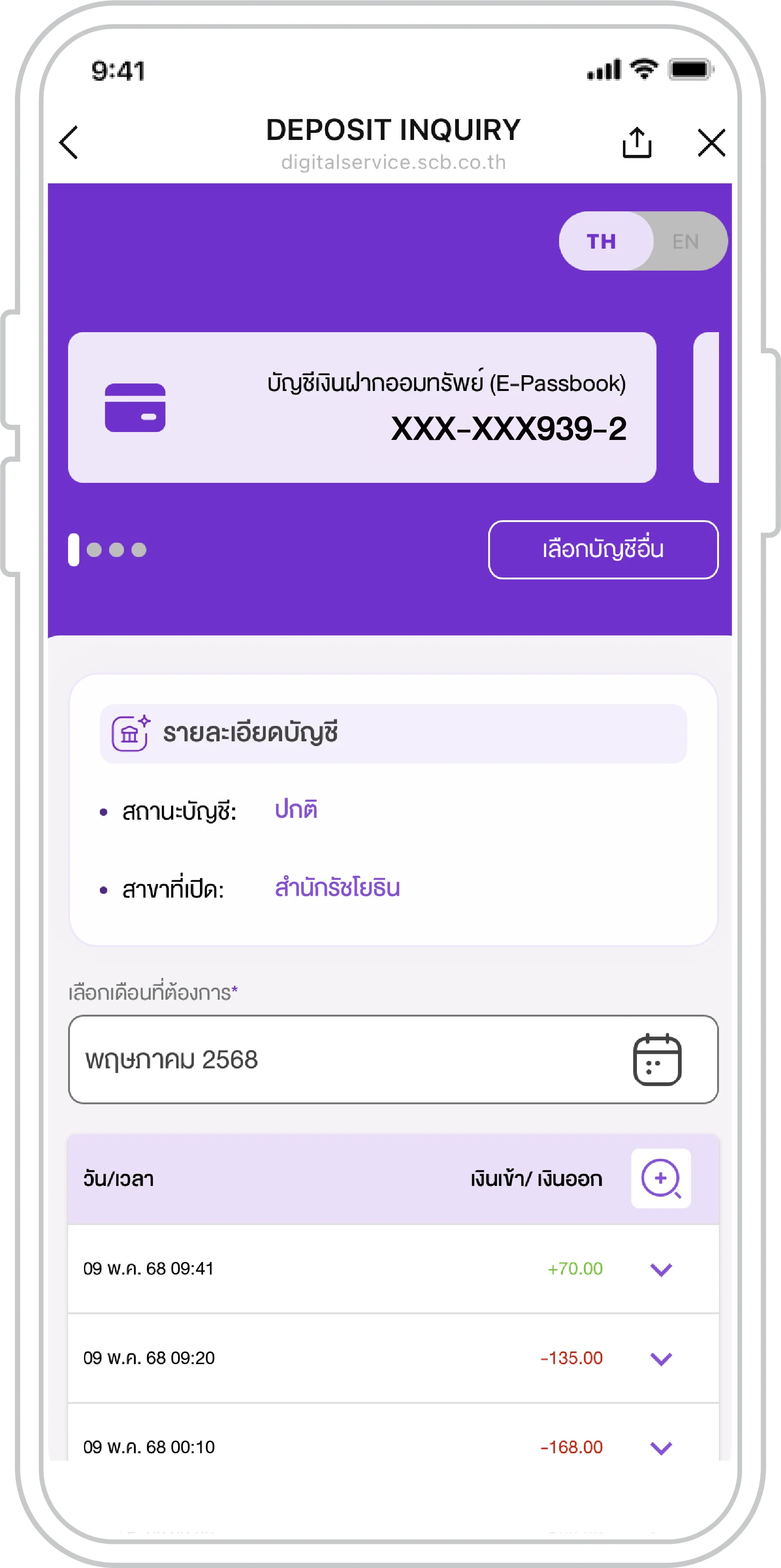Expand the -135.00 transaction at 09:20
781x1568 pixels.
click(661, 1359)
